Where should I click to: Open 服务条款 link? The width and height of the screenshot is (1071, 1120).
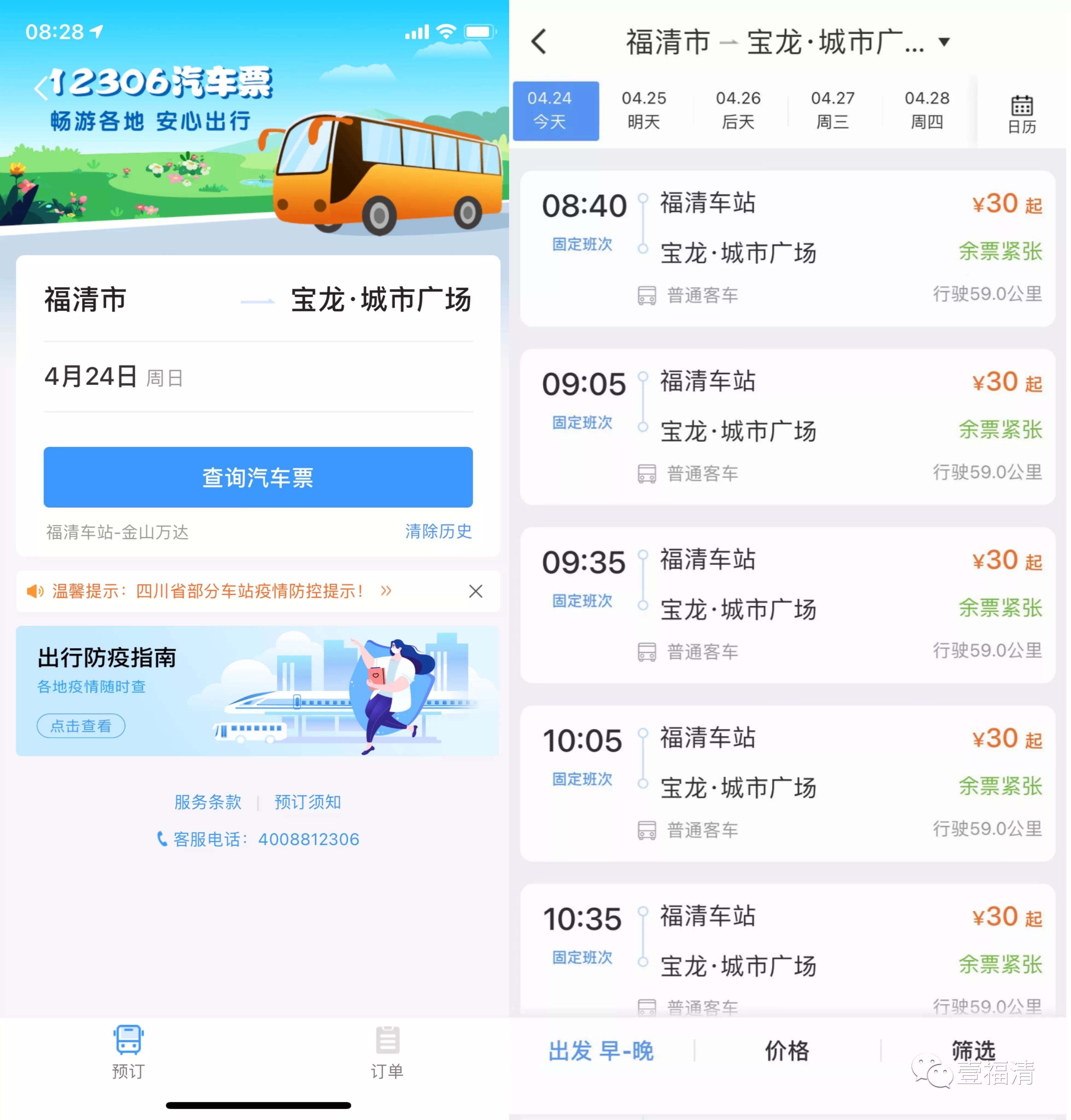[x=208, y=802]
